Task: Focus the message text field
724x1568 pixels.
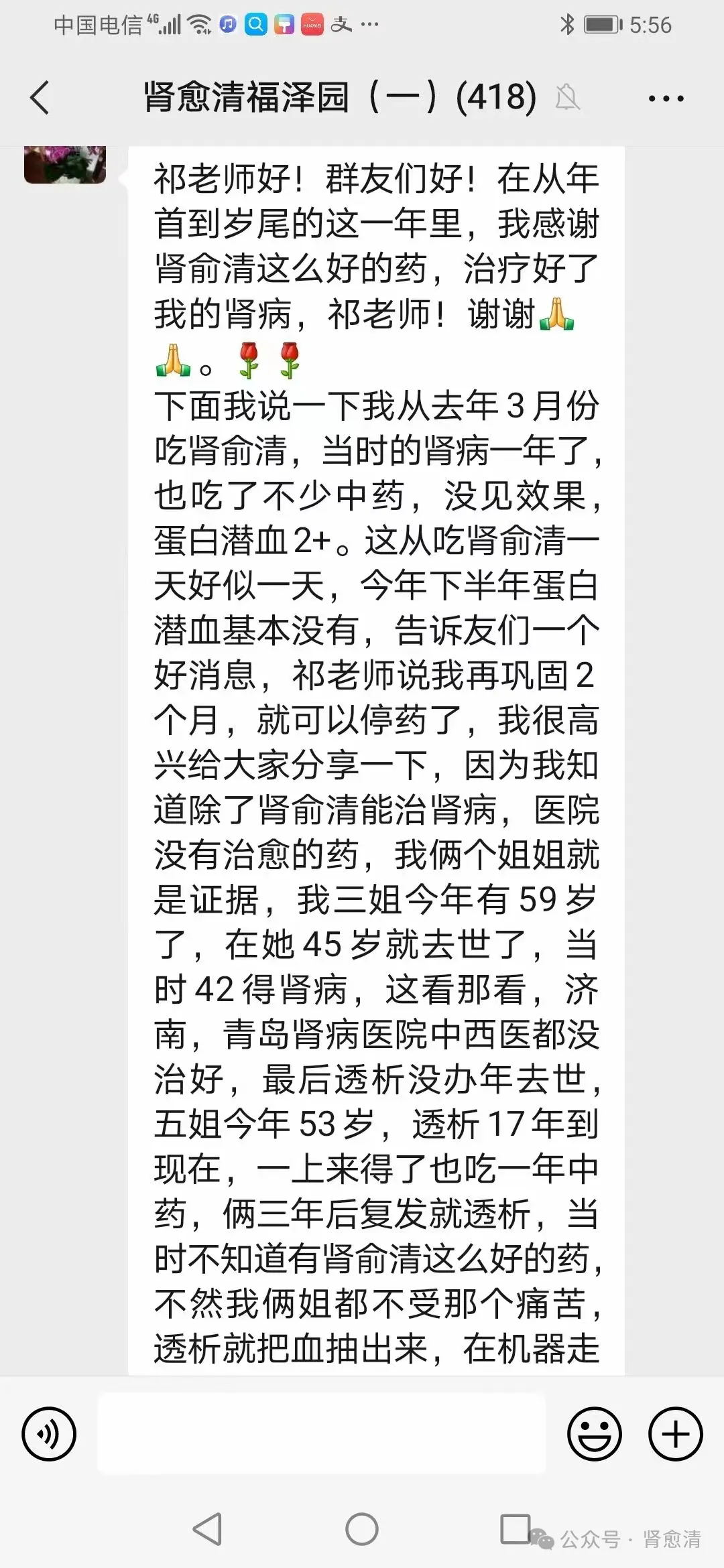Action: point(322,1433)
